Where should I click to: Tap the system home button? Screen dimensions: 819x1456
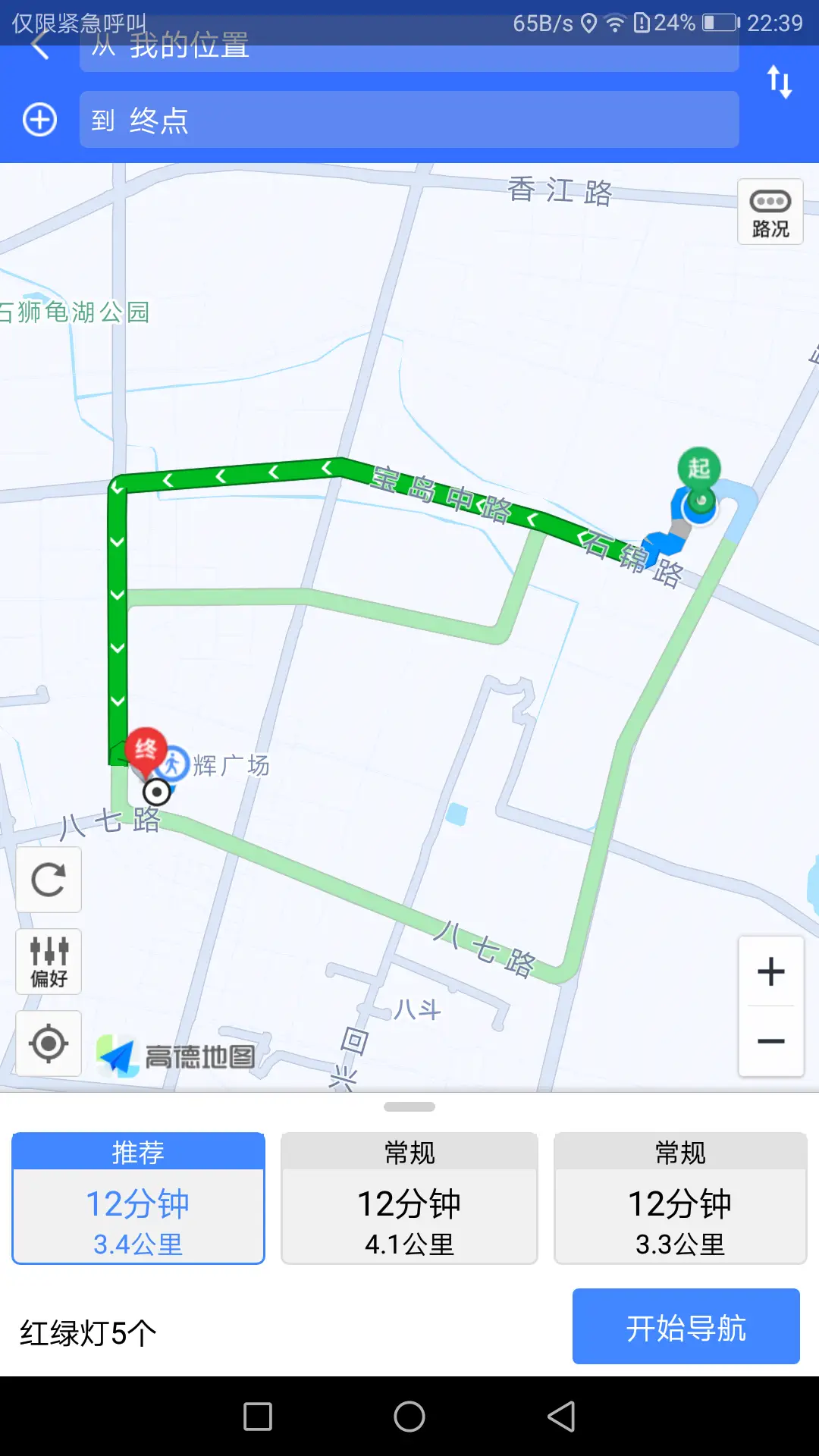tap(409, 1416)
